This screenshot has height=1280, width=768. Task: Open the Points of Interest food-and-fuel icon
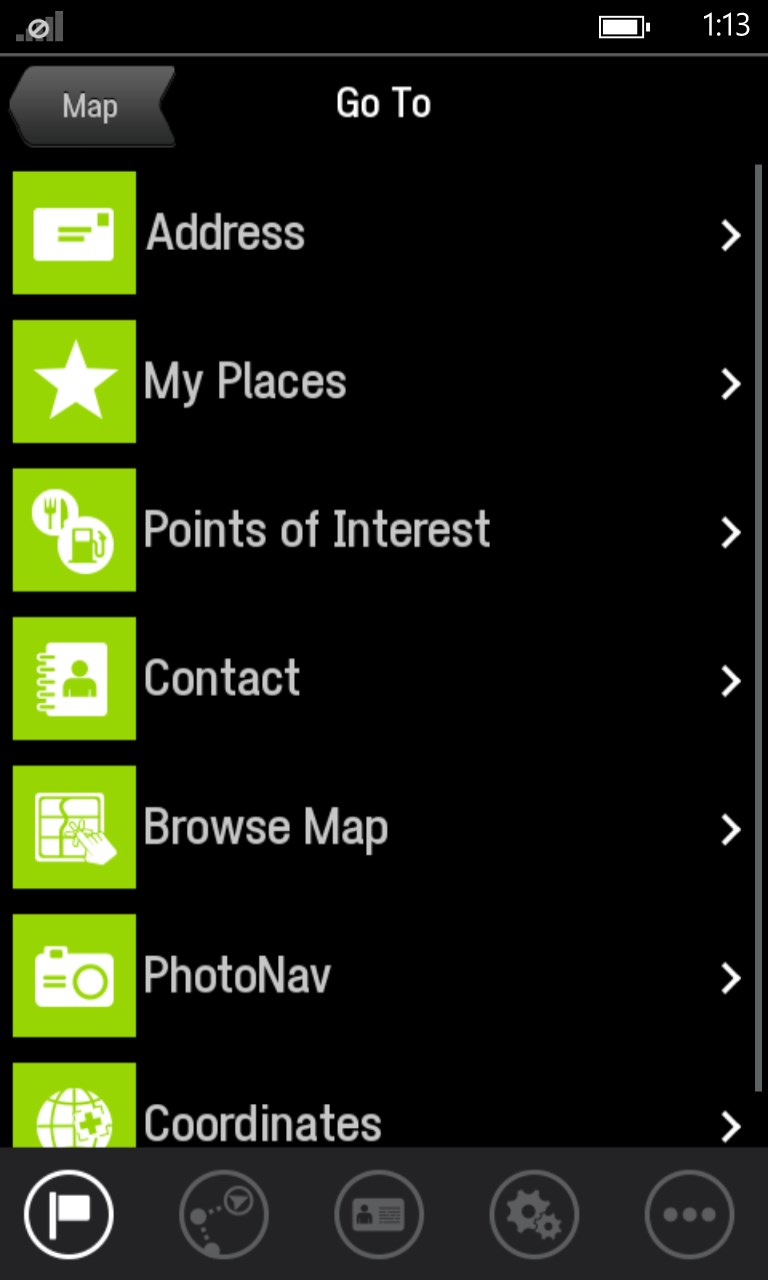(74, 530)
